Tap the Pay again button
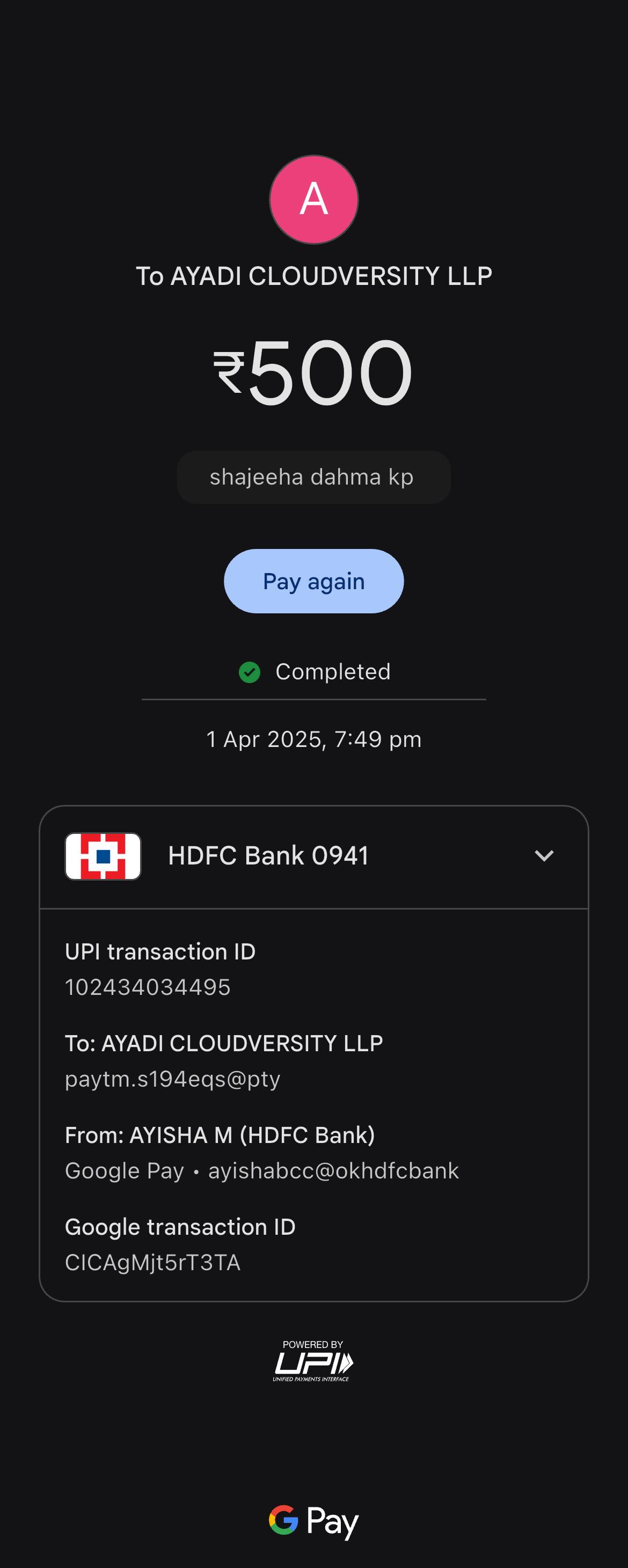628x1568 pixels. pyautogui.click(x=313, y=581)
